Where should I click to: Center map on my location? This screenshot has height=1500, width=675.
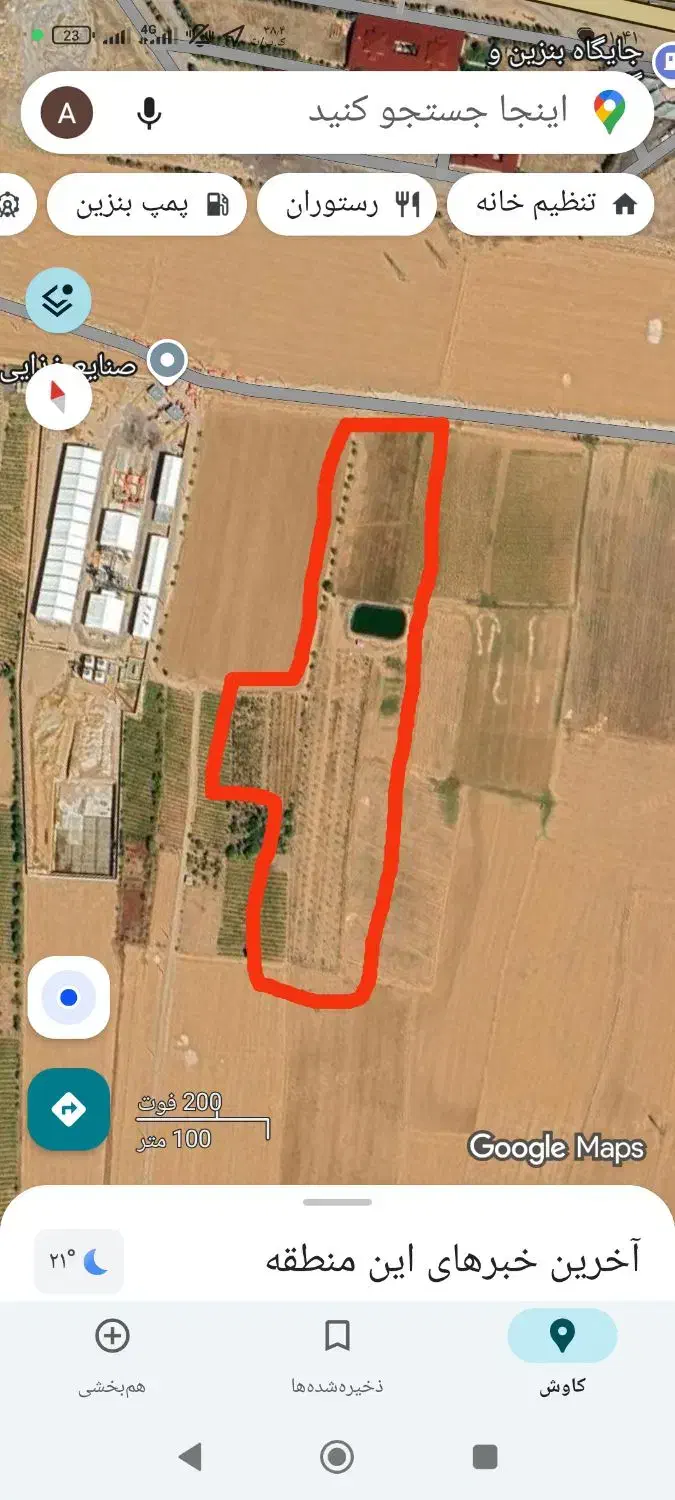[68, 997]
